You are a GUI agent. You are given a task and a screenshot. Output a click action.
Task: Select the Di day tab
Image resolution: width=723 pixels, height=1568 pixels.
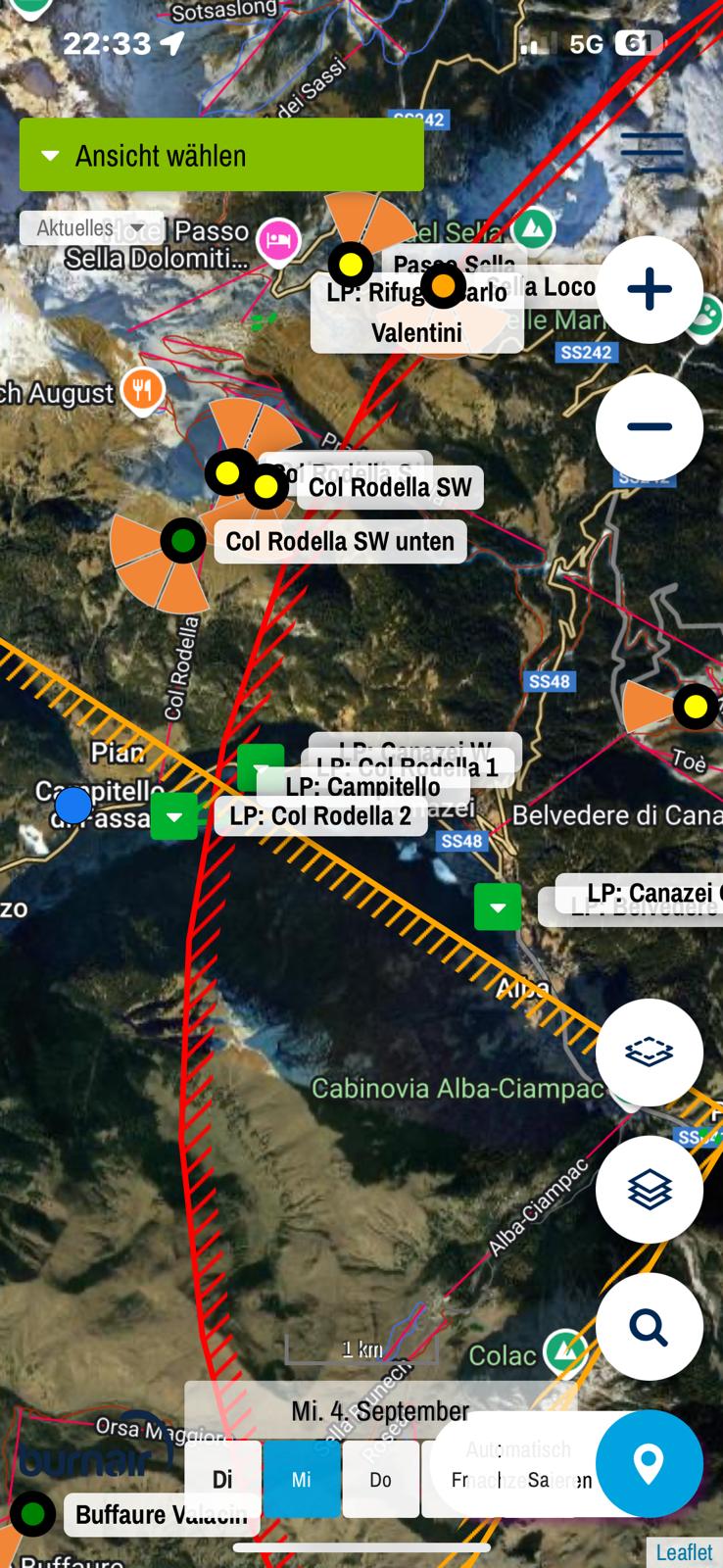click(x=223, y=1479)
